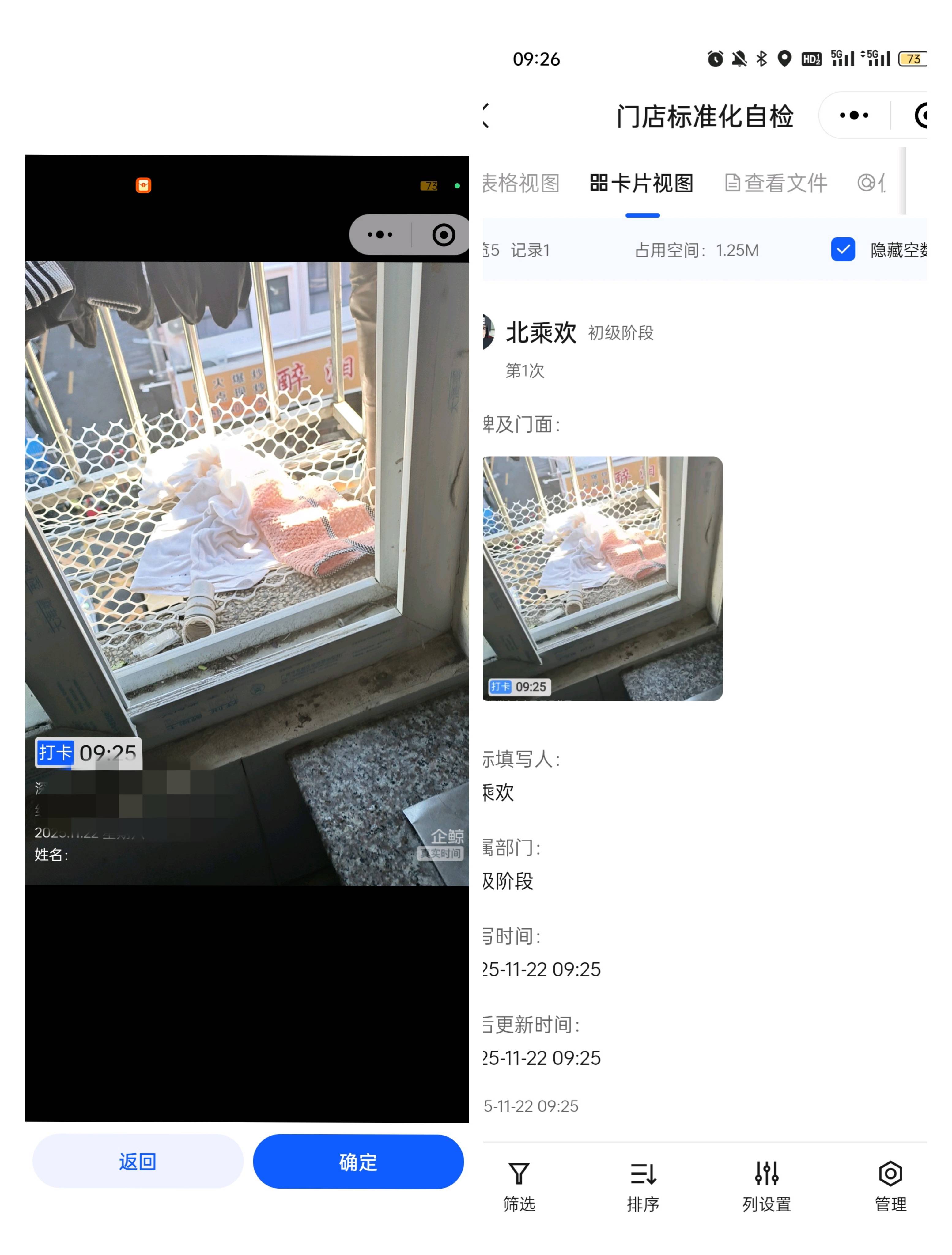952x1255 pixels.
Task: Open the 门面 photo thumbnail stamped 09:25
Action: point(603,578)
